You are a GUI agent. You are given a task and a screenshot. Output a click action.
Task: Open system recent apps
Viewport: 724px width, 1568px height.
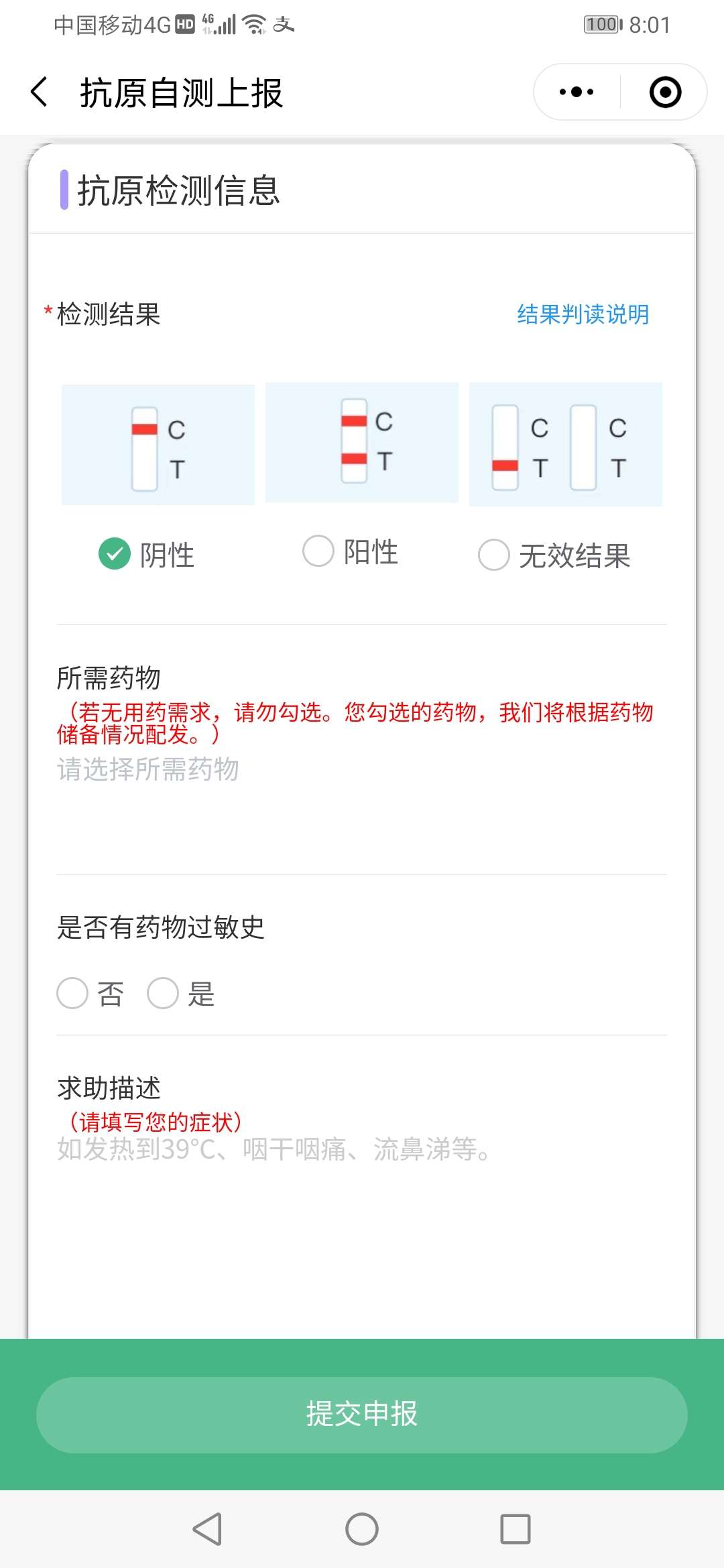coord(515,1529)
